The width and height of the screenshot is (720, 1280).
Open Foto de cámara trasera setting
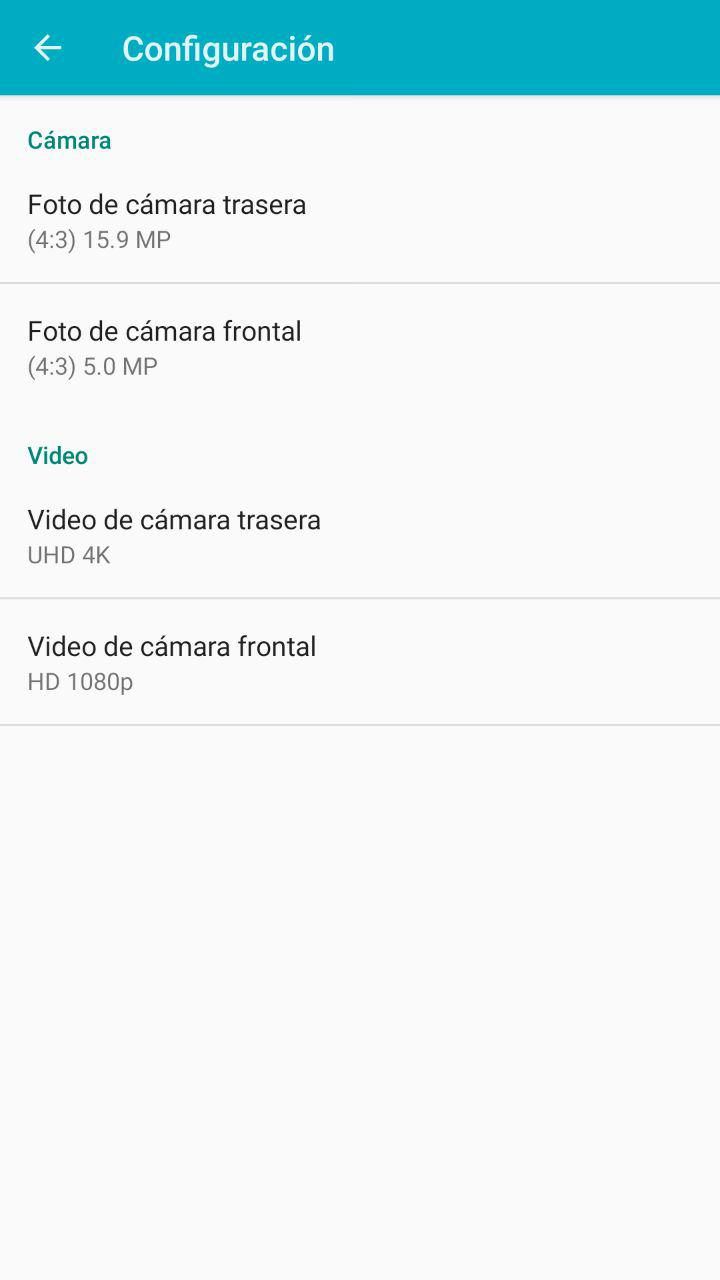point(360,221)
